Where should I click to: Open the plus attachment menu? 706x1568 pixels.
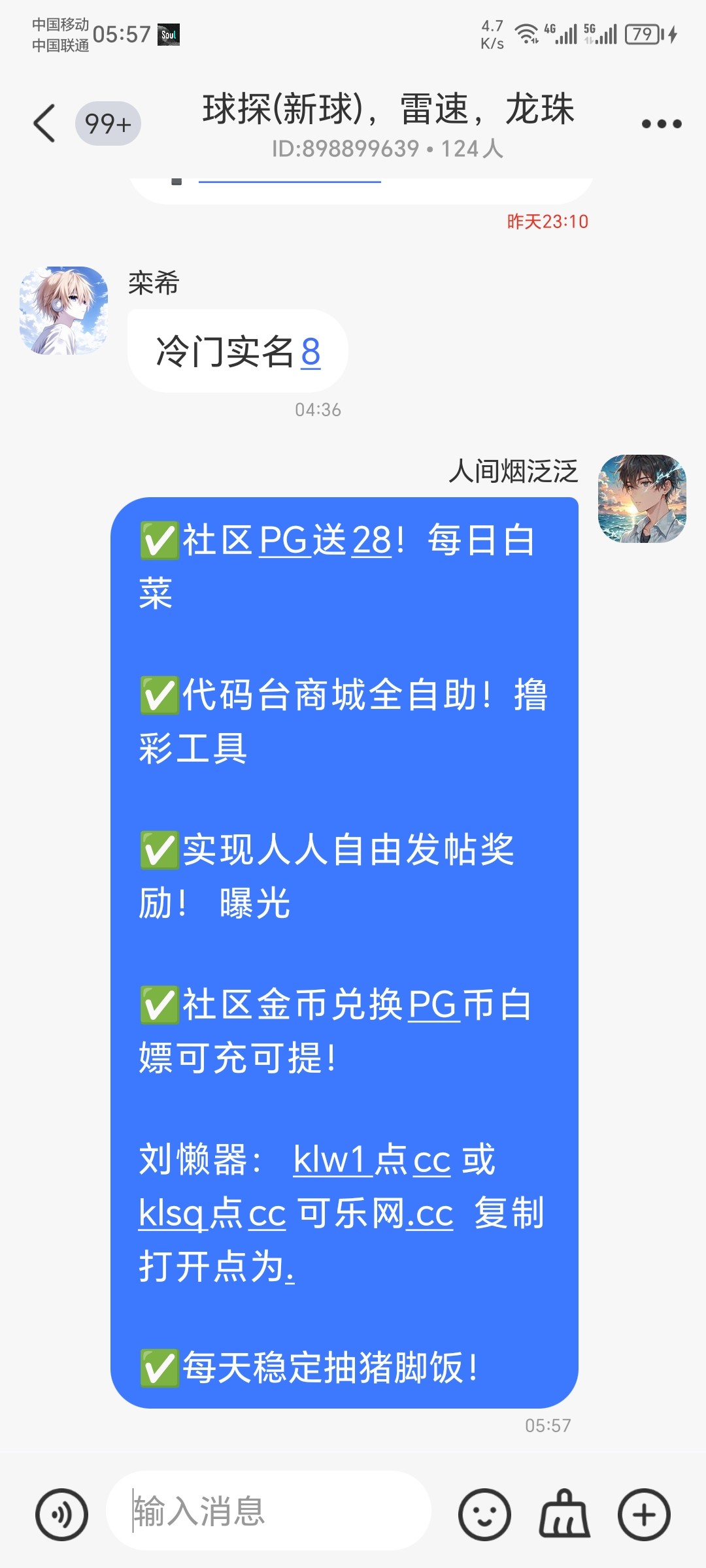[x=644, y=1514]
